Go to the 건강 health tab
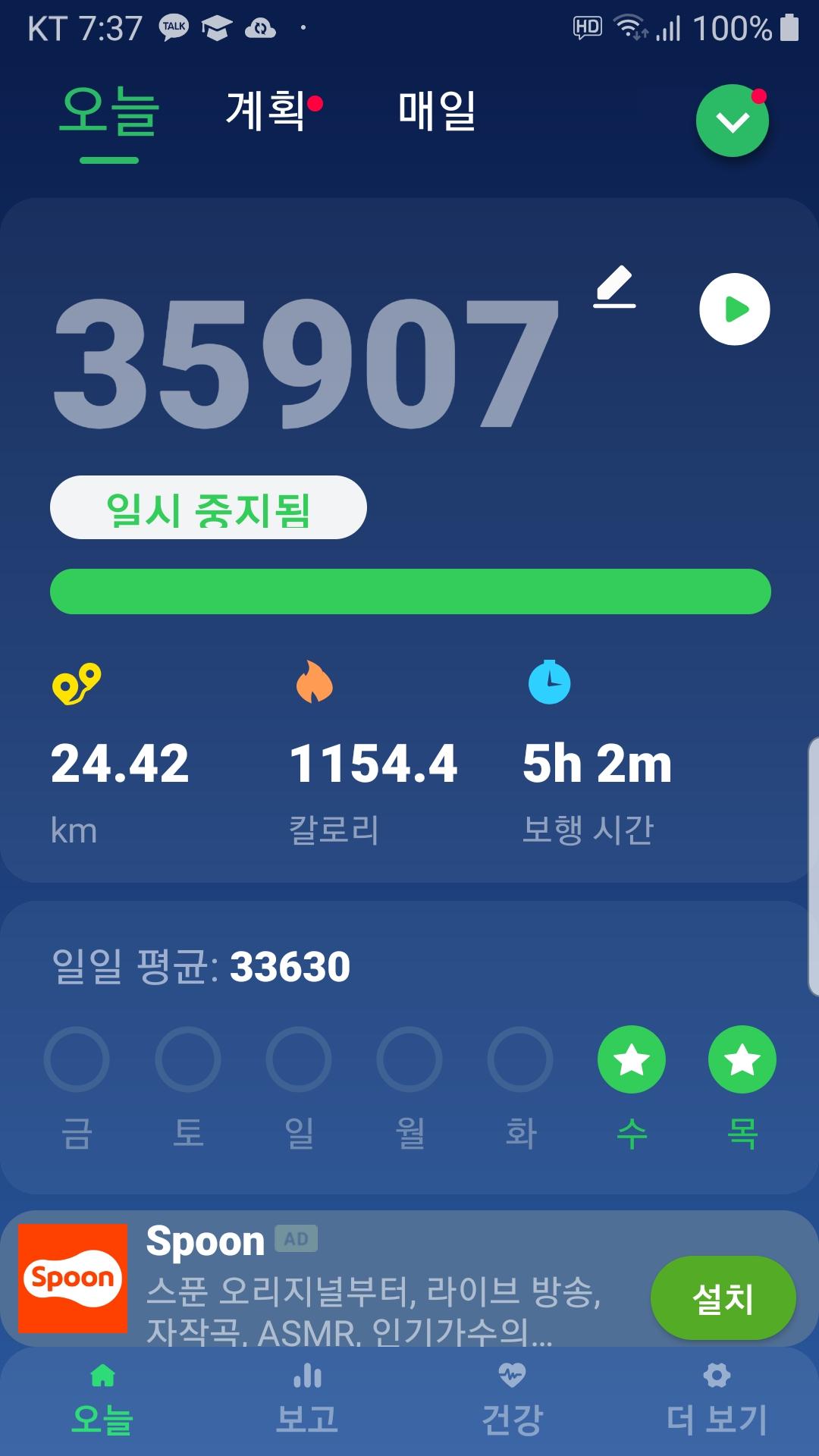 pyautogui.click(x=512, y=1401)
